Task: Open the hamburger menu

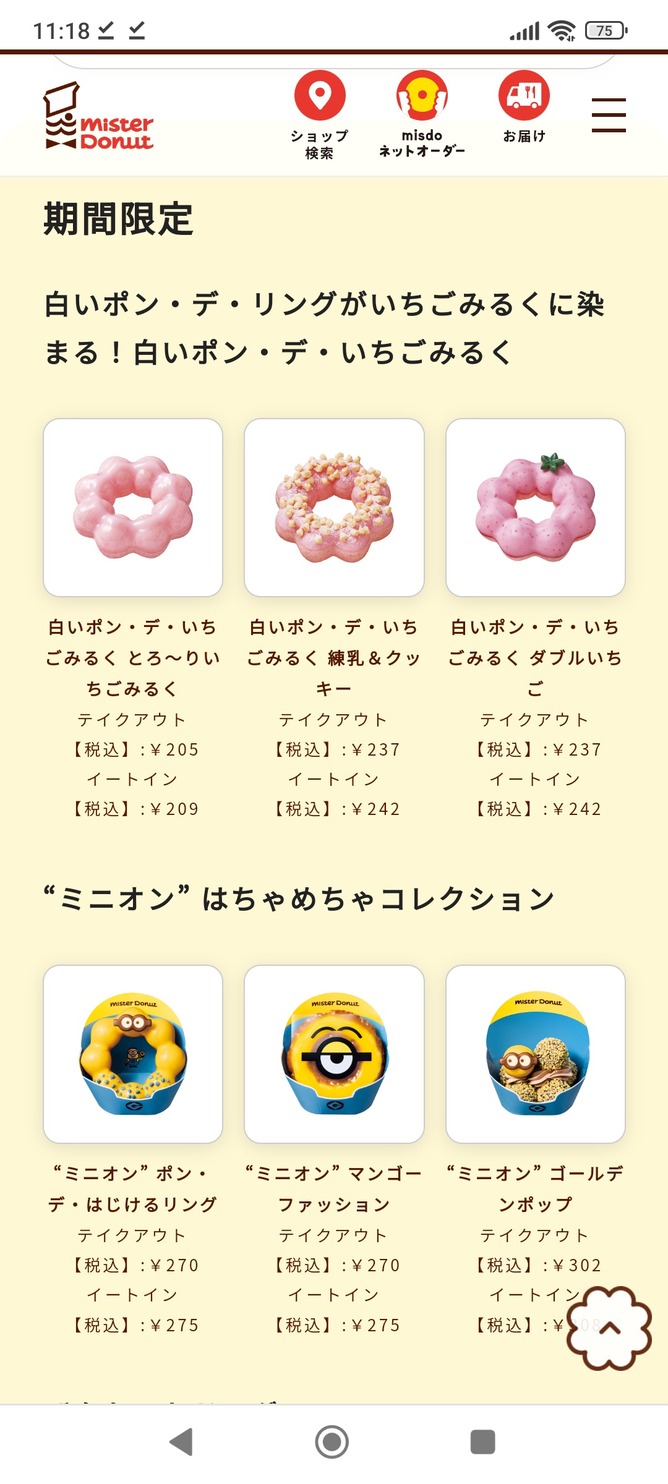Action: click(608, 115)
